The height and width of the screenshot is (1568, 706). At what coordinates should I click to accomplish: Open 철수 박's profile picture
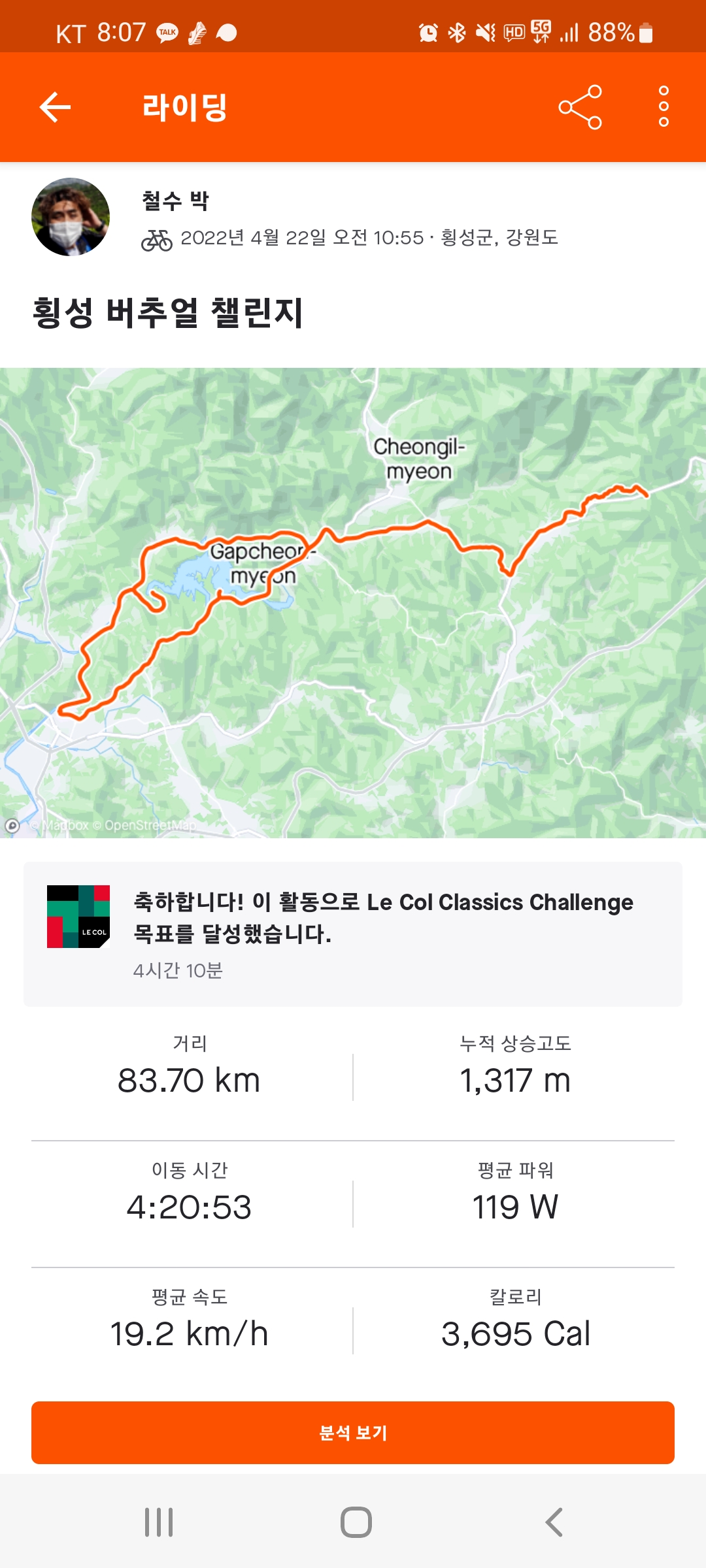tap(71, 217)
